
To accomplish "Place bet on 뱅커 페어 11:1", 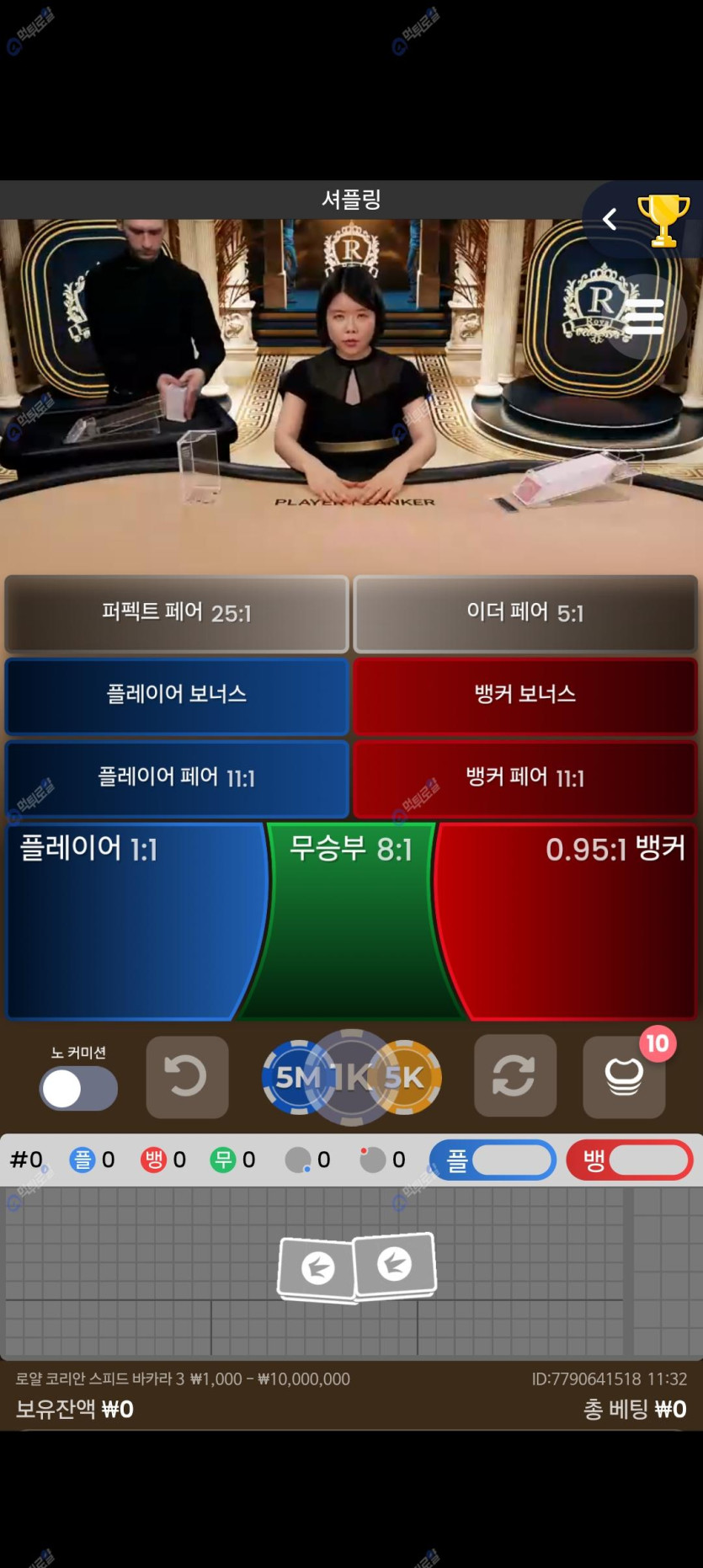I will point(525,777).
